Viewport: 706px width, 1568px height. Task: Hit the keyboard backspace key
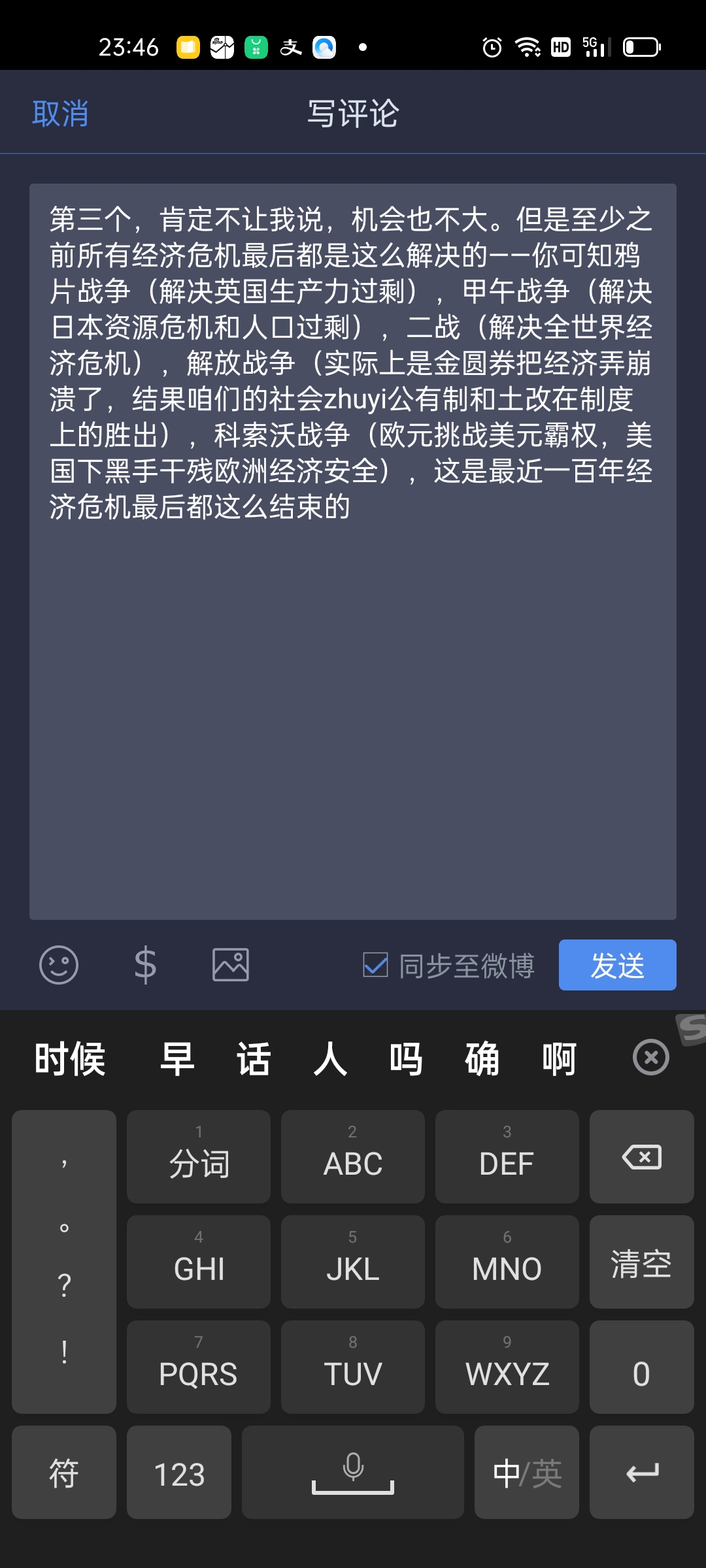pyautogui.click(x=641, y=1157)
